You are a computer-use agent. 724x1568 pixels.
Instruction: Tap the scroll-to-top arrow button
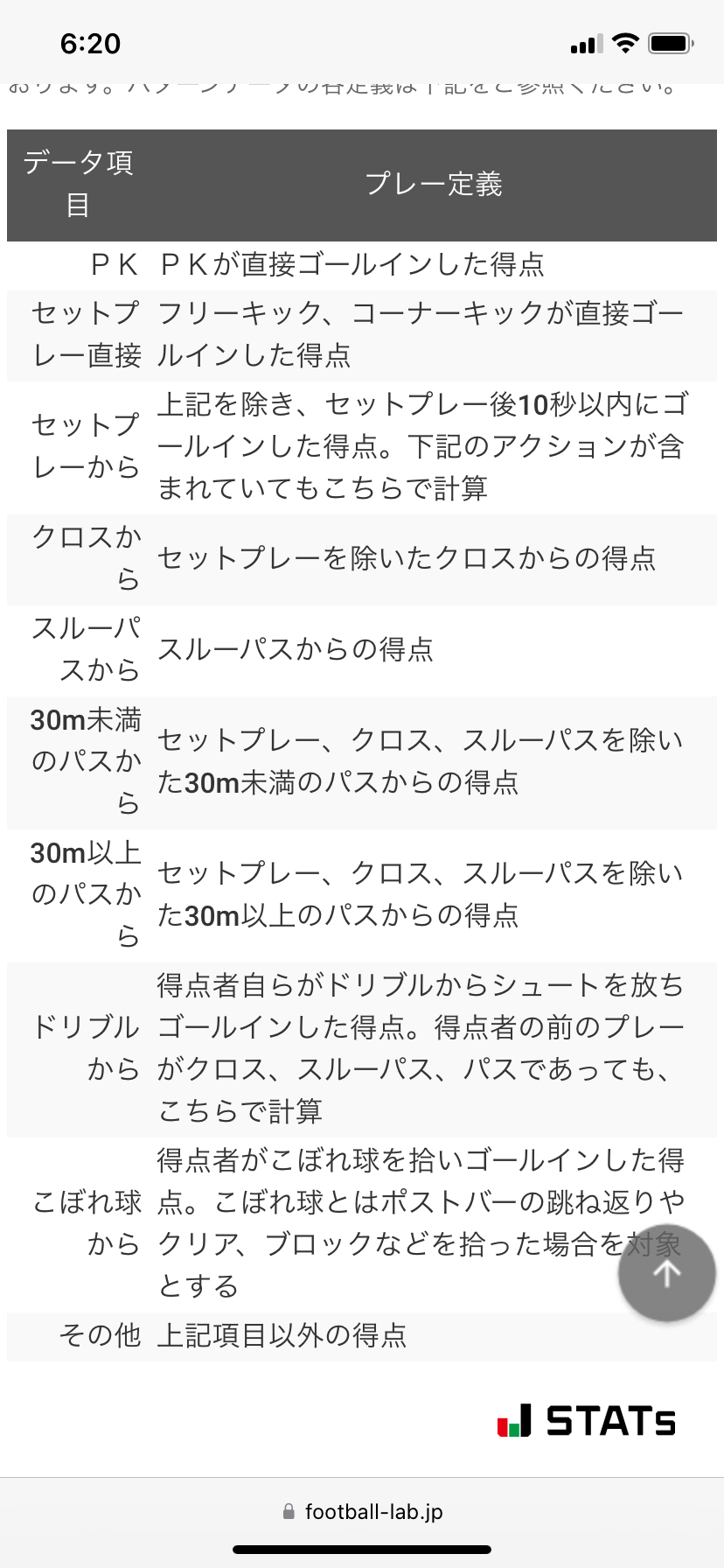(667, 1273)
